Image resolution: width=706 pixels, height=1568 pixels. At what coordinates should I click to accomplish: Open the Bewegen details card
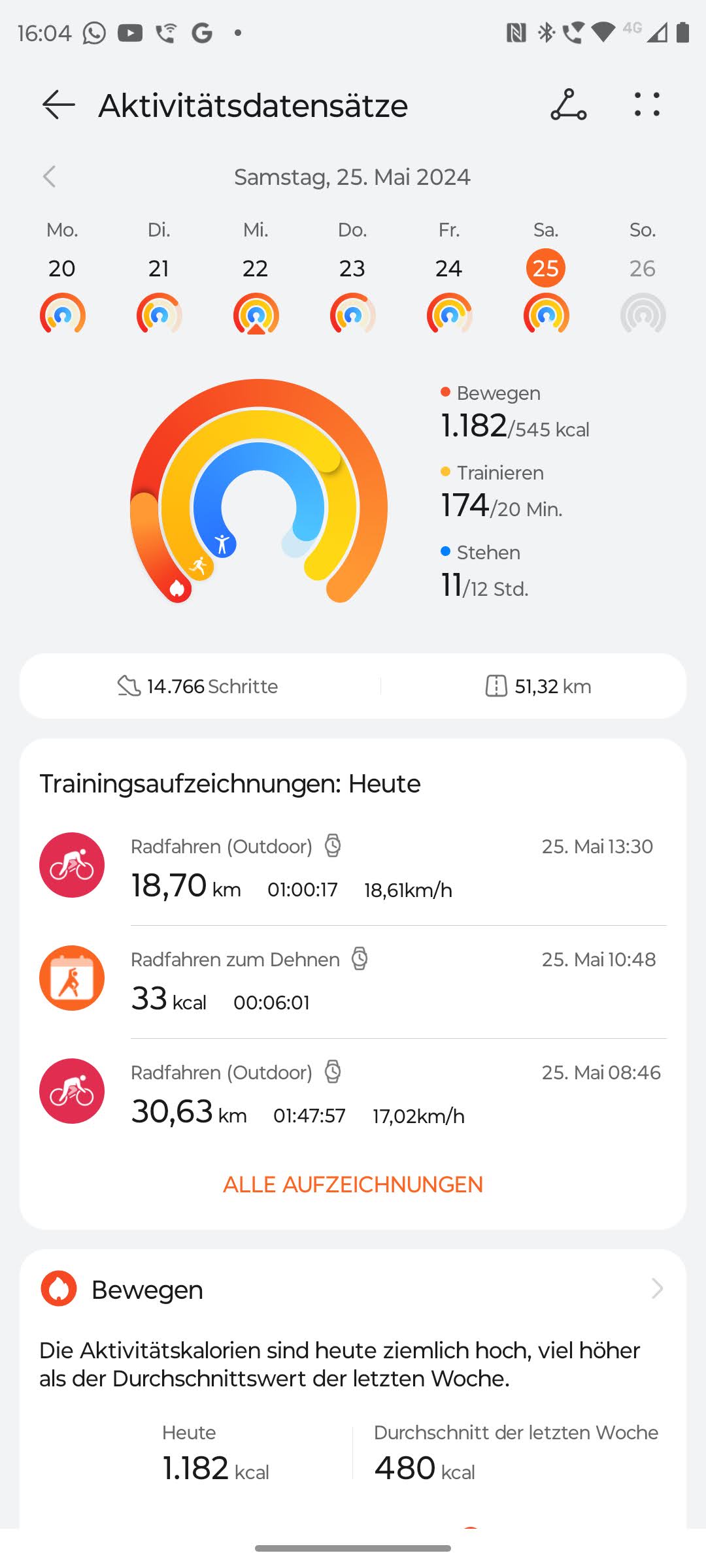pyautogui.click(x=353, y=1290)
